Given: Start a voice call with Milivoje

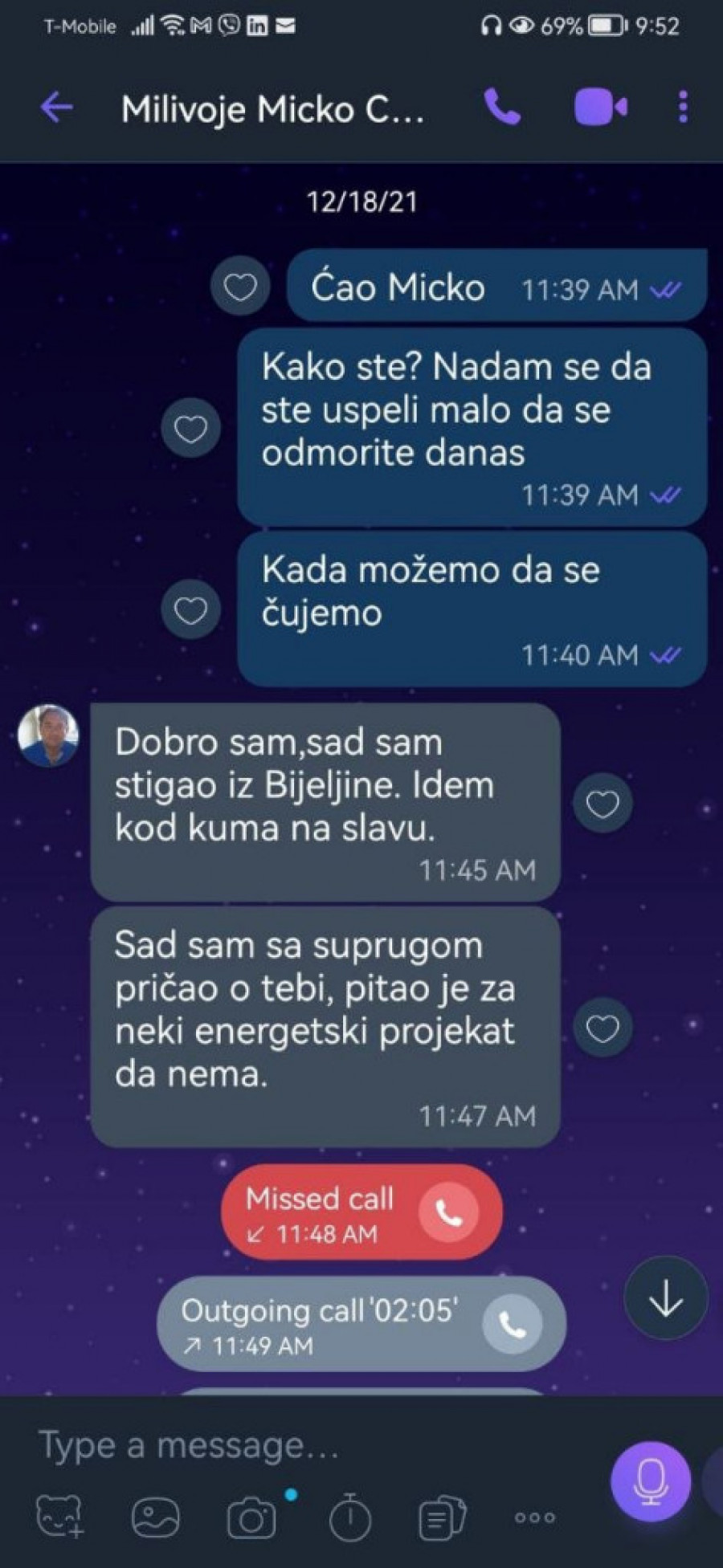Looking at the screenshot, I should click(x=503, y=108).
